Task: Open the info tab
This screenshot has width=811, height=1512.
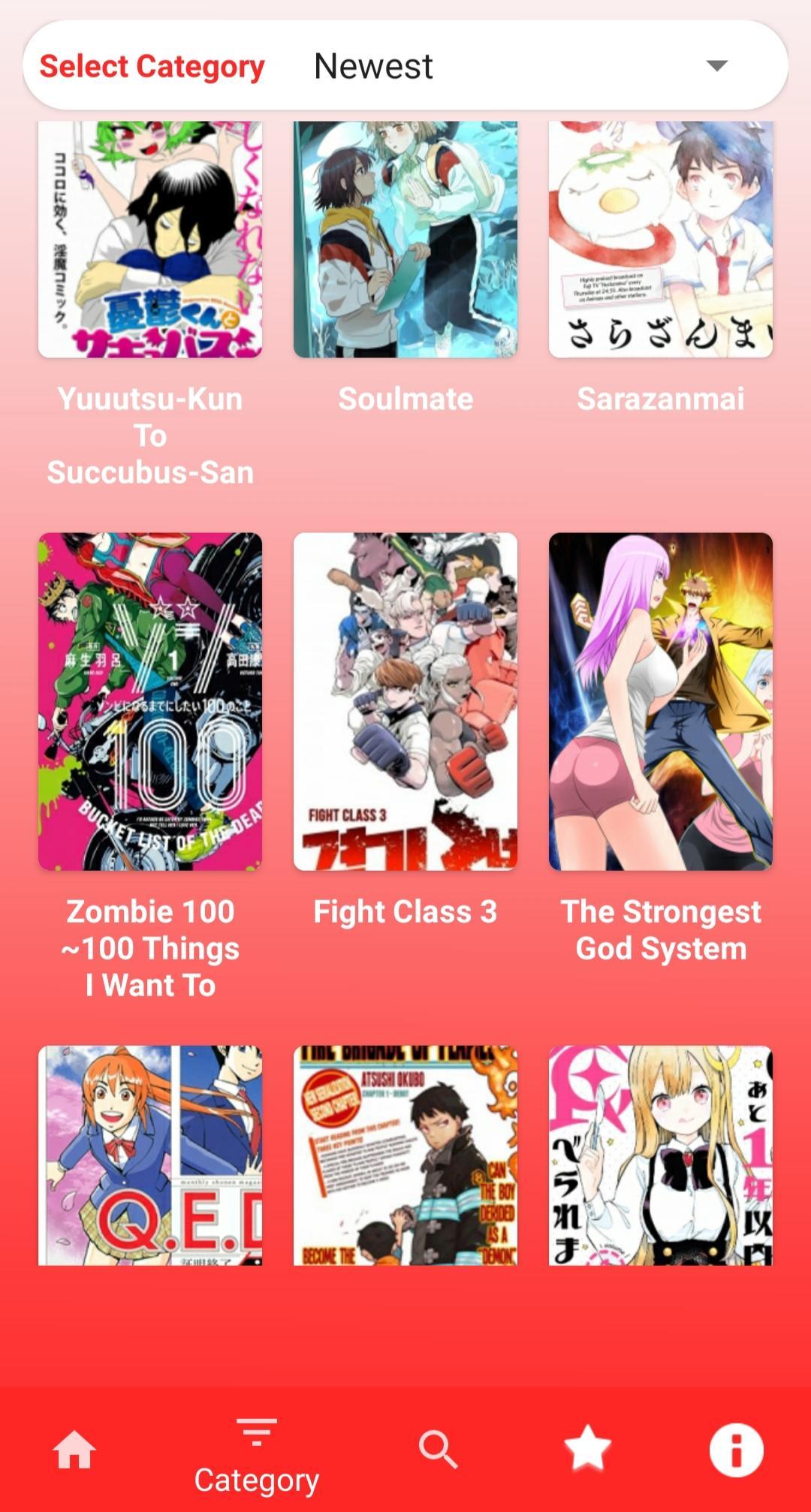Action: [x=736, y=1449]
